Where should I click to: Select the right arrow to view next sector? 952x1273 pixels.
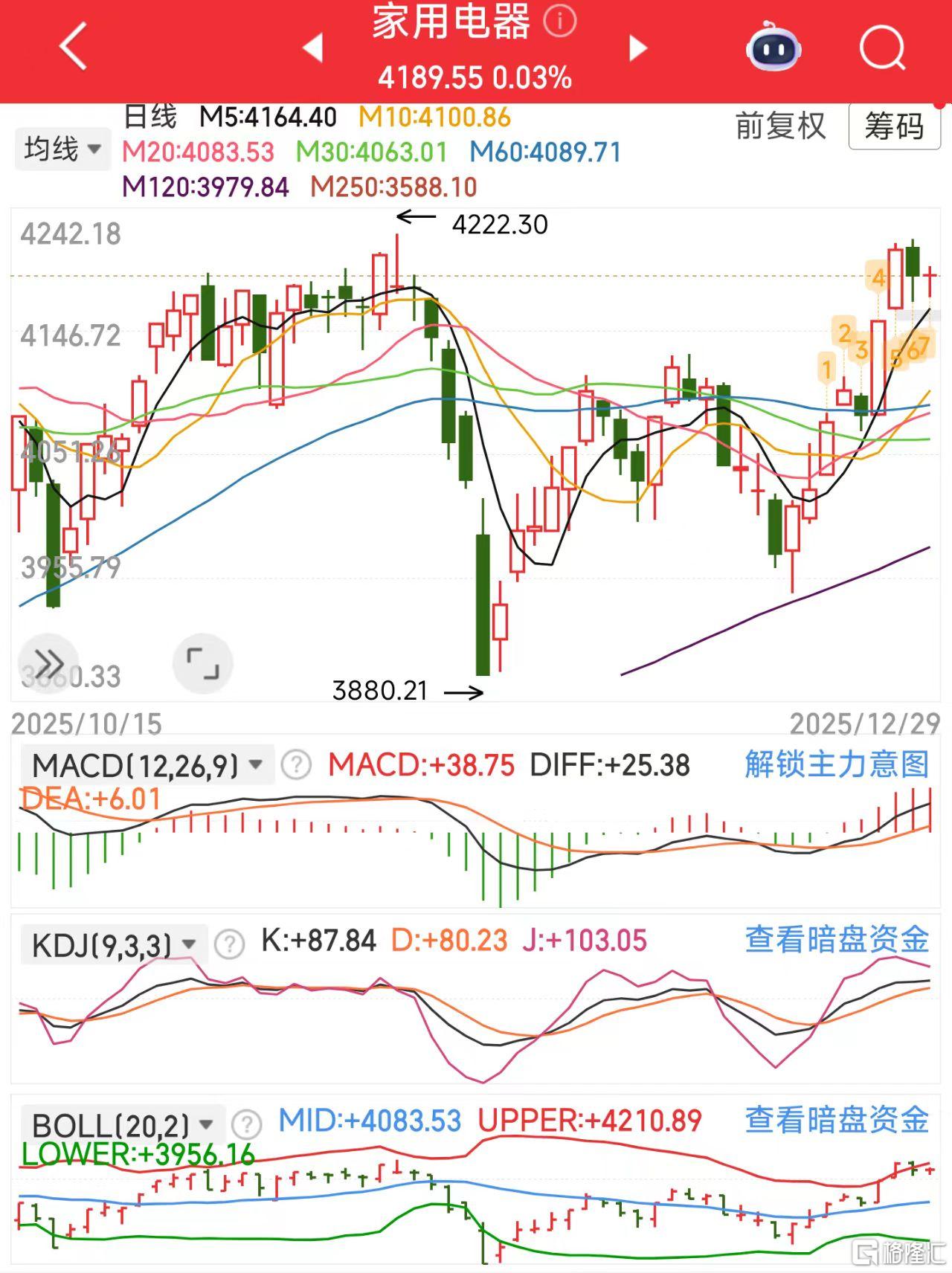[637, 48]
